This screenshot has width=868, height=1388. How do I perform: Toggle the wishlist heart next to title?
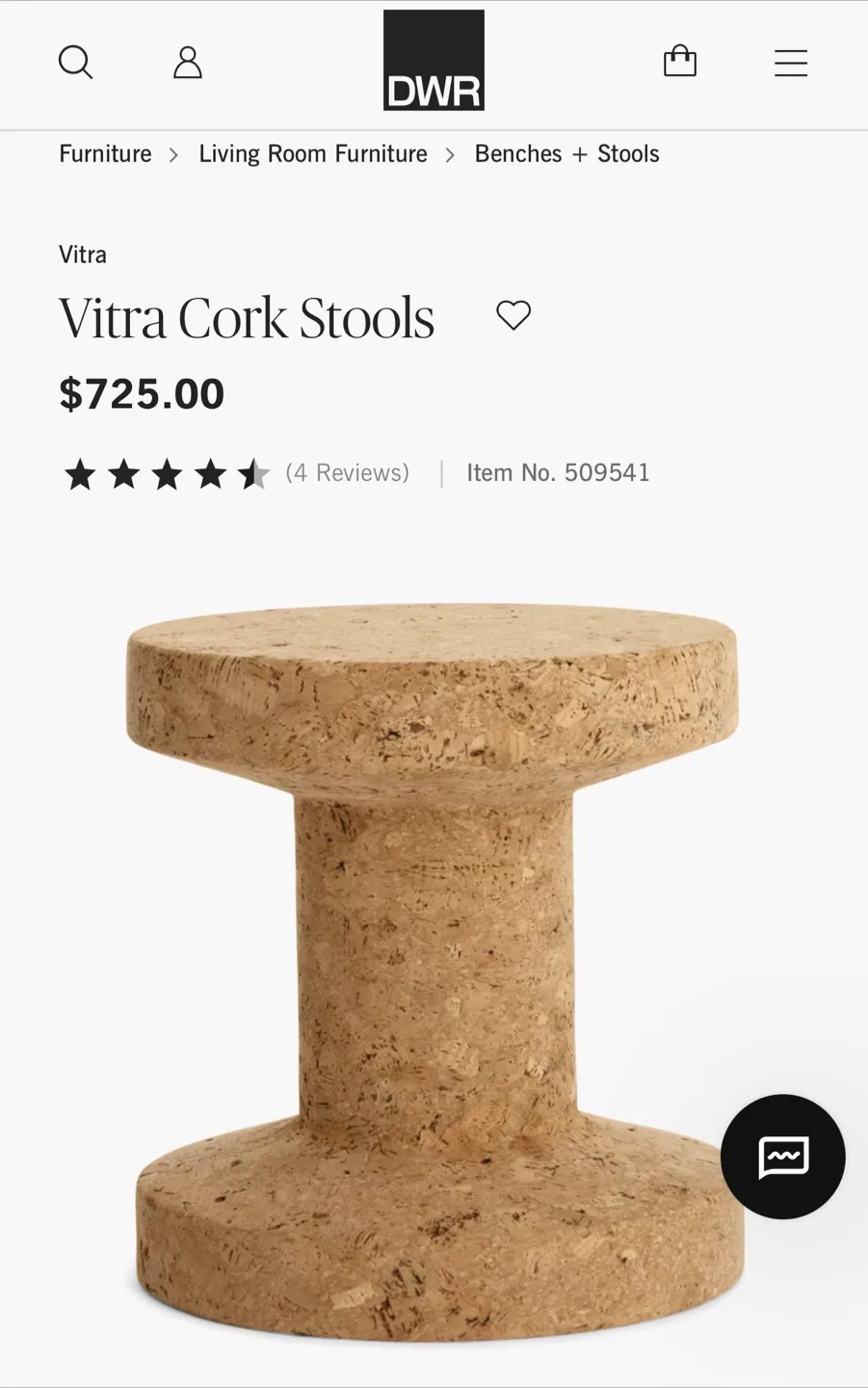[513, 315]
